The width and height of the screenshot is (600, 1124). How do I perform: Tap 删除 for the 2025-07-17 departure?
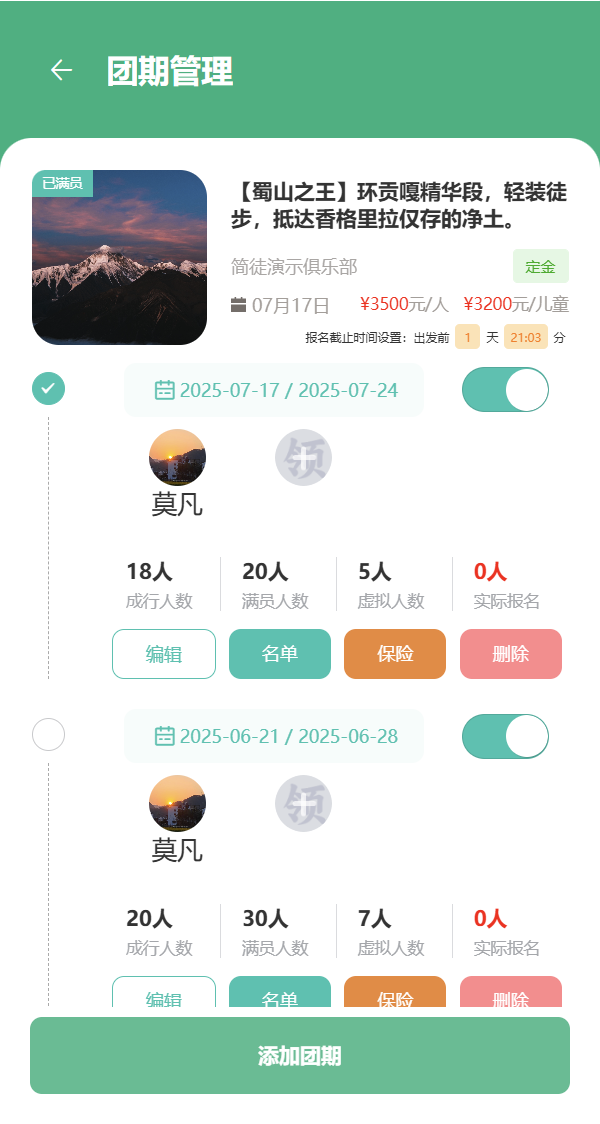pos(511,654)
